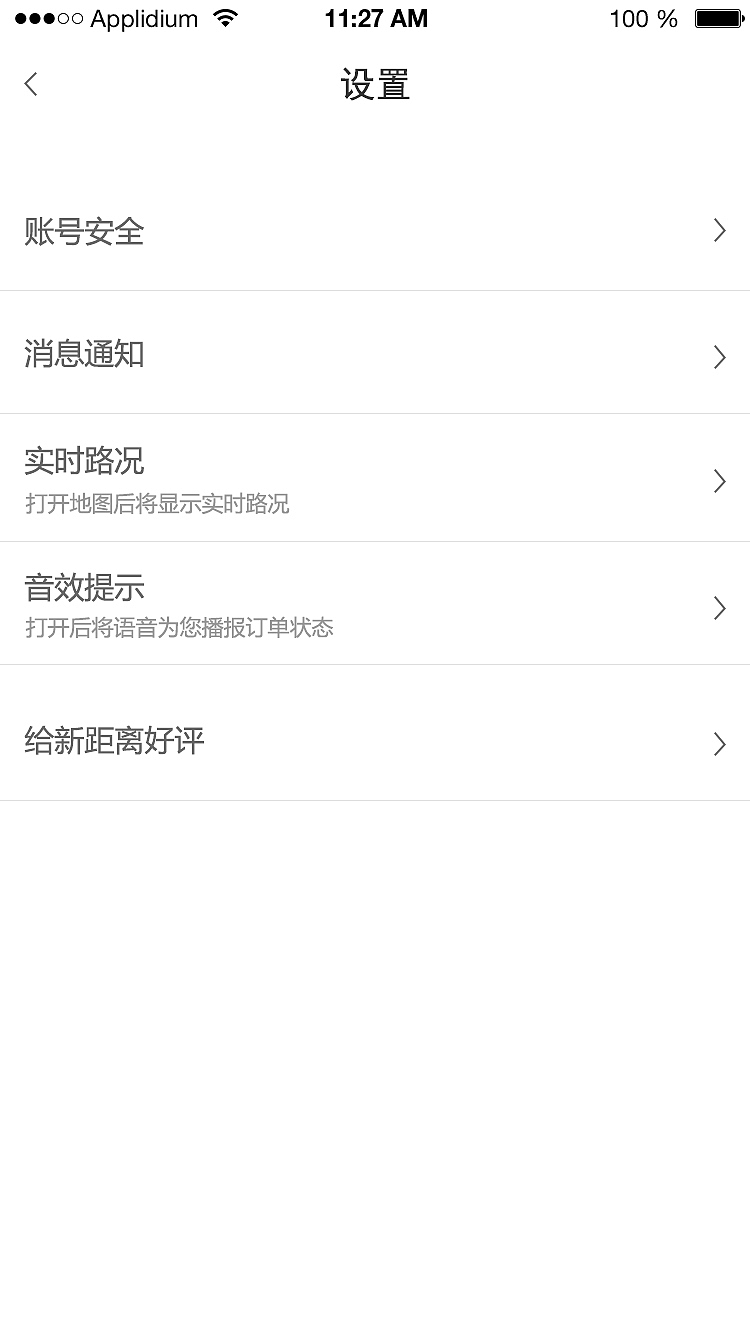The width and height of the screenshot is (750, 1334).
Task: Tap the 设置 title in the navigation bar
Action: coord(375,85)
